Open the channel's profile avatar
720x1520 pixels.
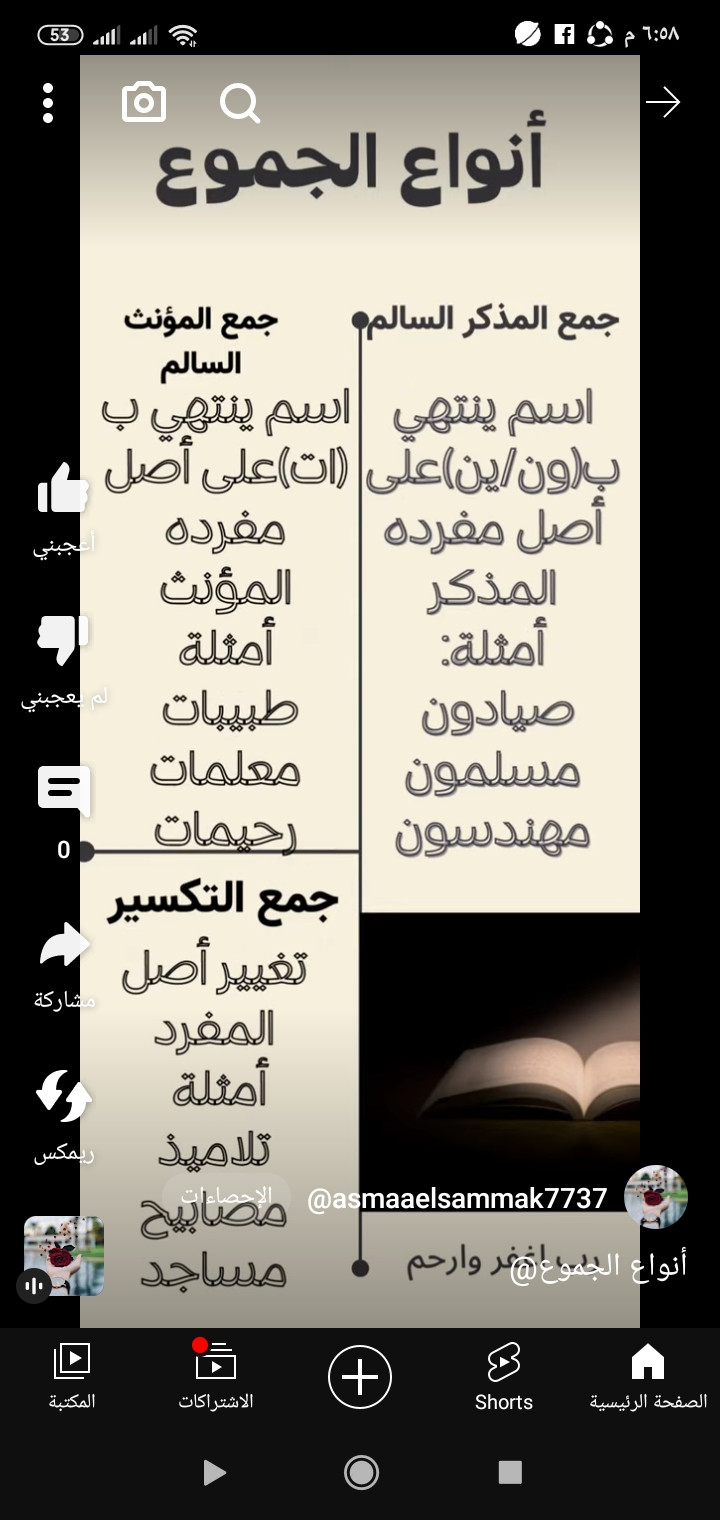coord(656,1197)
